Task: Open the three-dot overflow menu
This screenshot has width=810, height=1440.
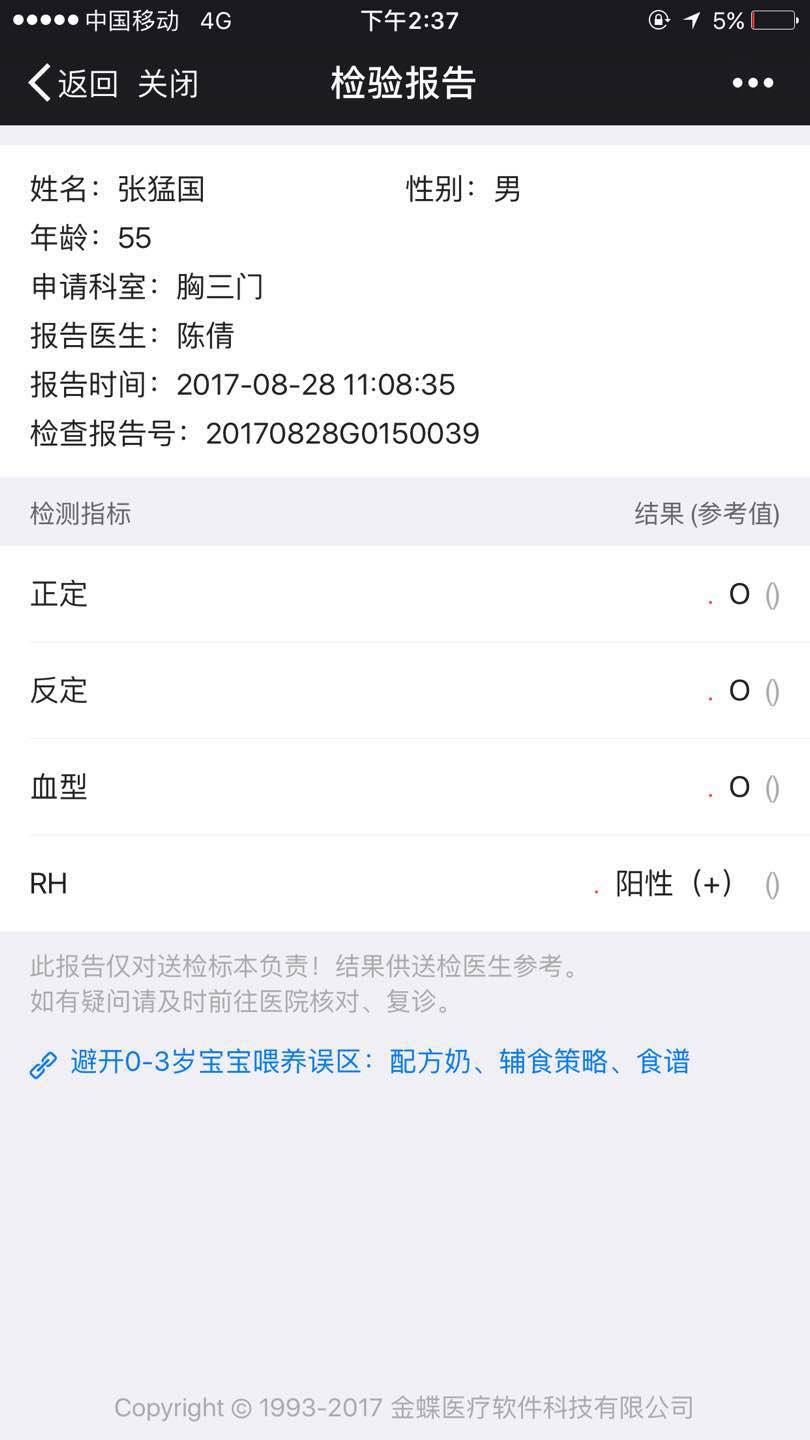Action: pyautogui.click(x=752, y=84)
